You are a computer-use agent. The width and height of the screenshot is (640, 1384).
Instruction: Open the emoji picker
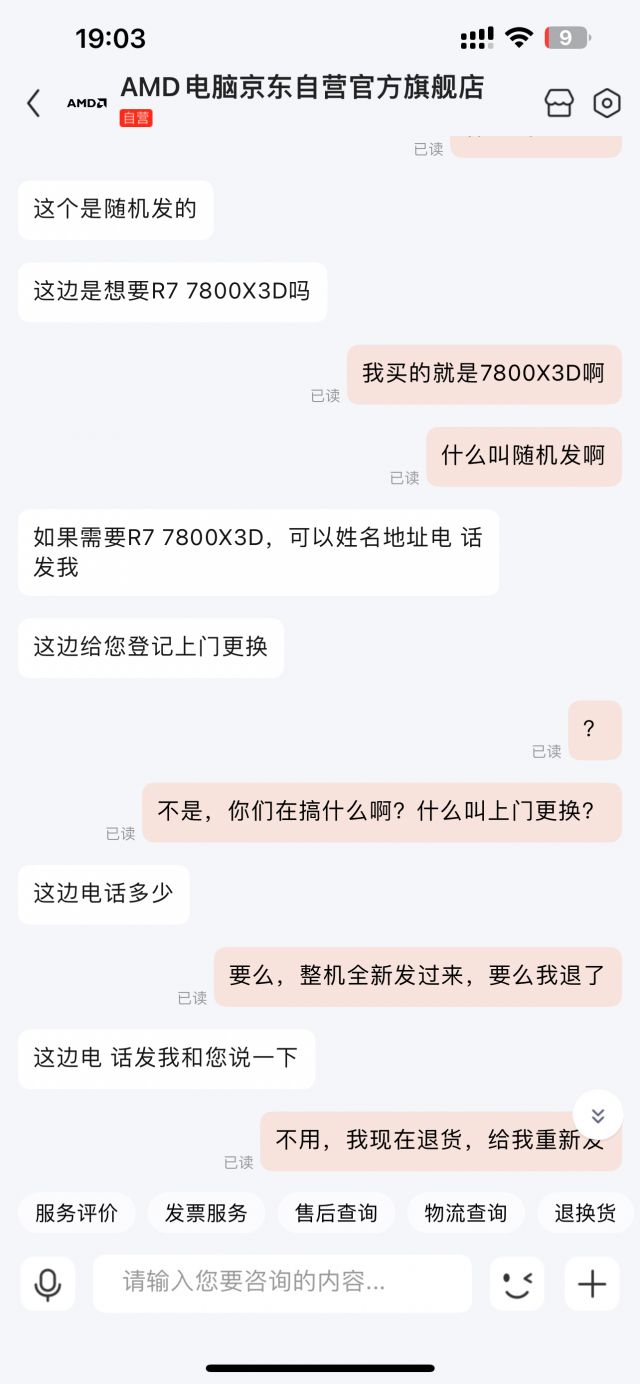click(x=517, y=1283)
